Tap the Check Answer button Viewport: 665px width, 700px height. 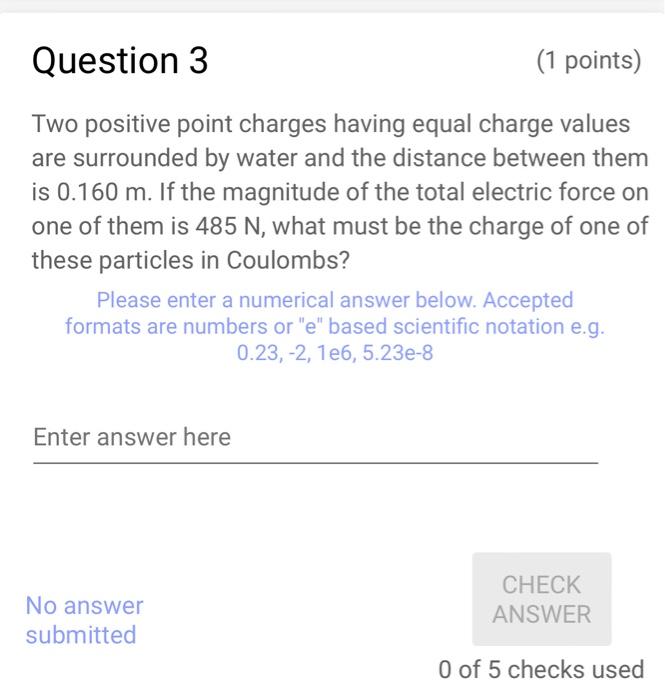coord(541,599)
